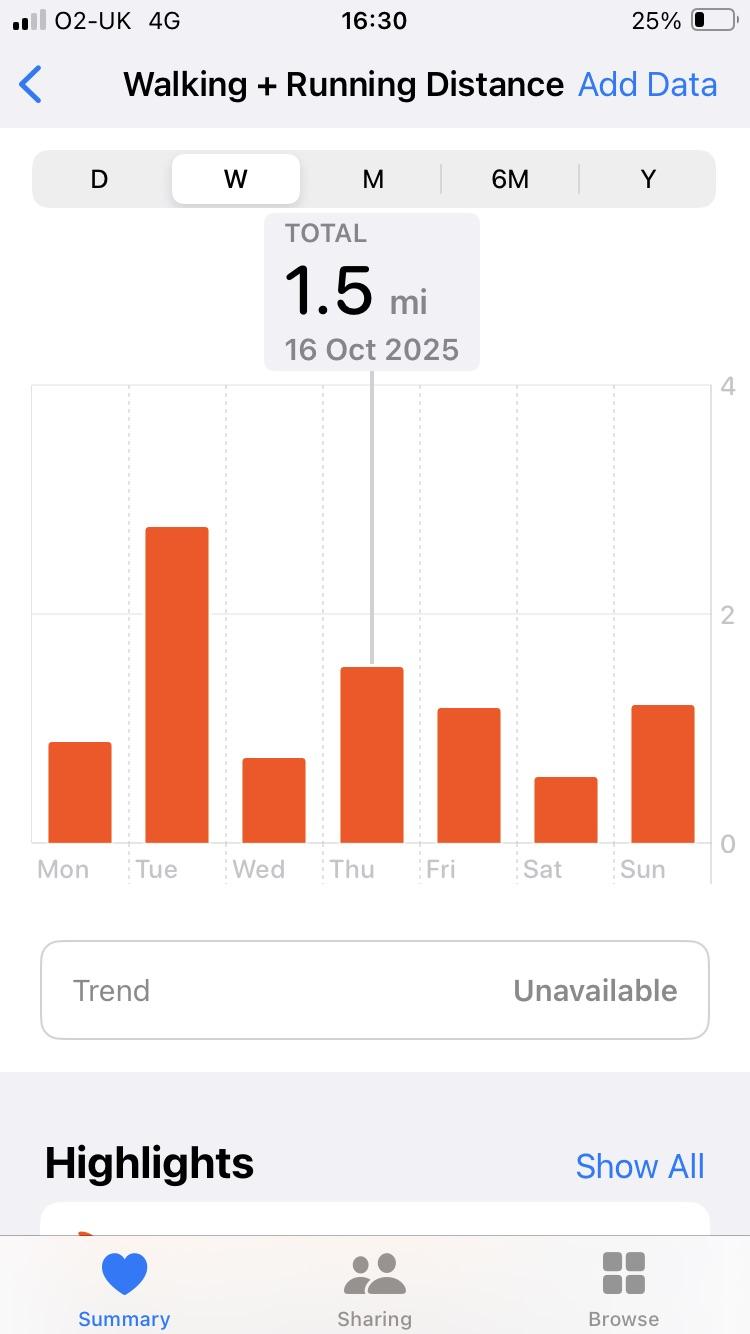Image resolution: width=750 pixels, height=1334 pixels.
Task: Go back using the top-left arrow
Action: (31, 85)
